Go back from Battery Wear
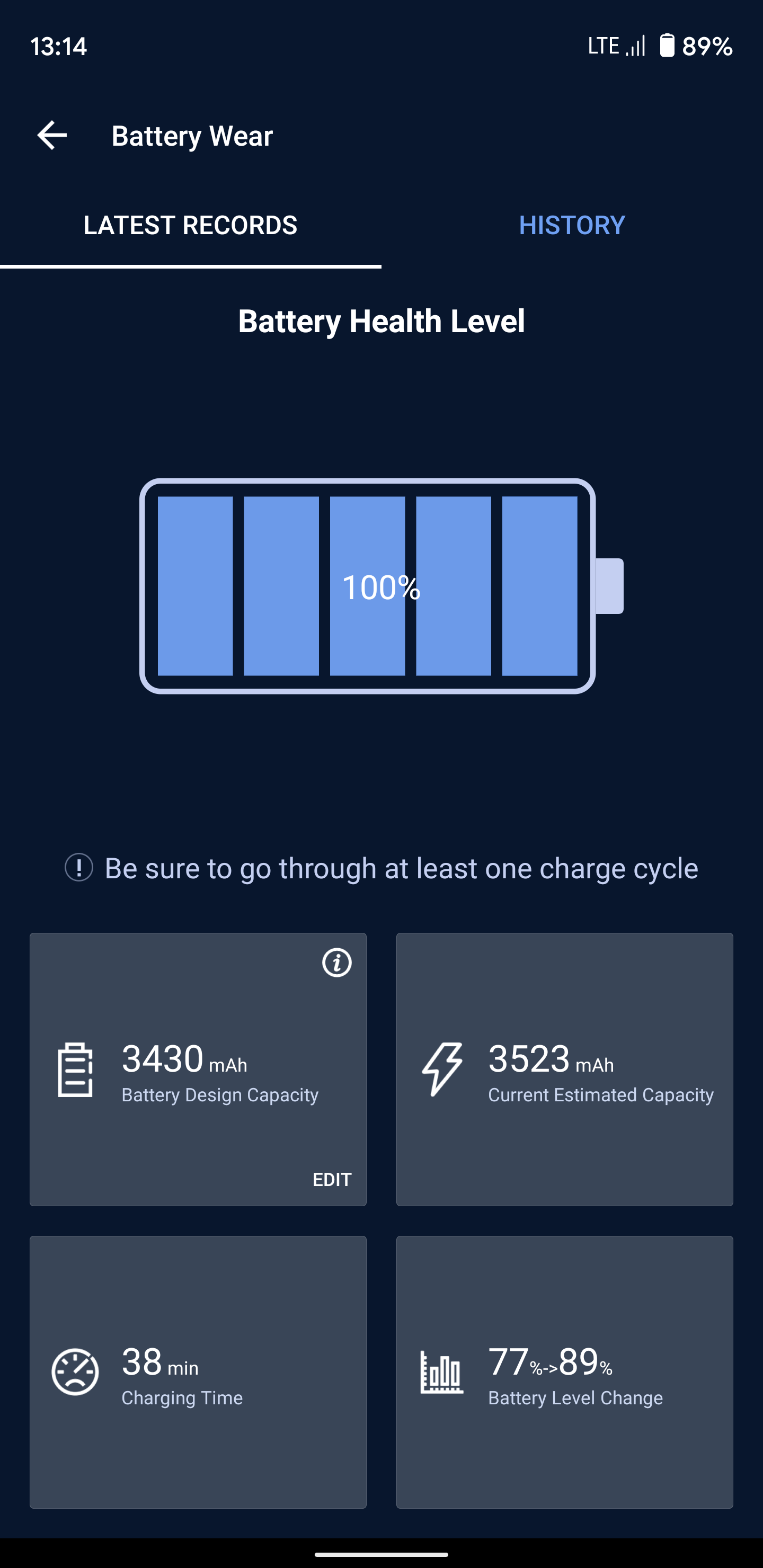The image size is (763, 1568). click(x=52, y=135)
